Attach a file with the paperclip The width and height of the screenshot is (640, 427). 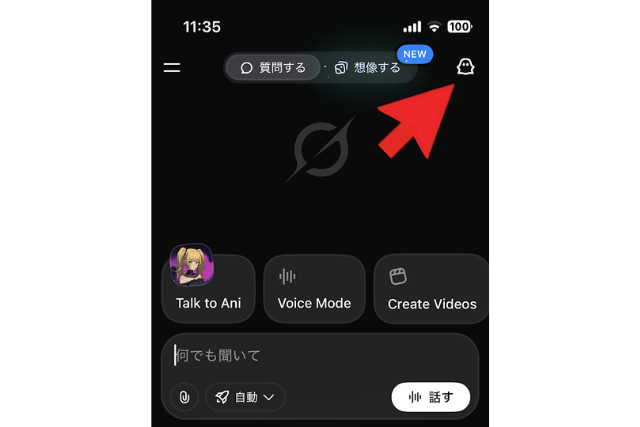184,397
